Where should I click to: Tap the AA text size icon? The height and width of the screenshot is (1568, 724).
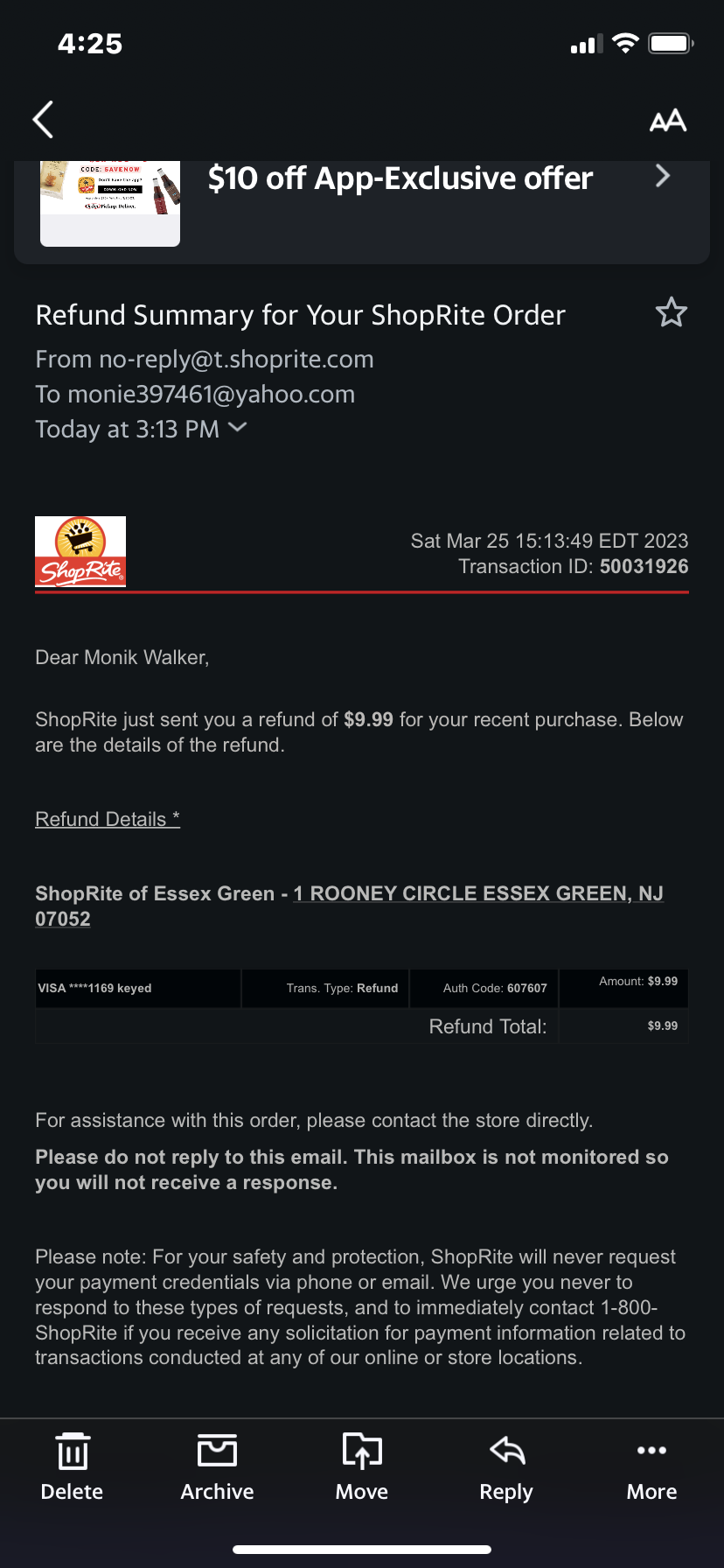click(x=667, y=119)
